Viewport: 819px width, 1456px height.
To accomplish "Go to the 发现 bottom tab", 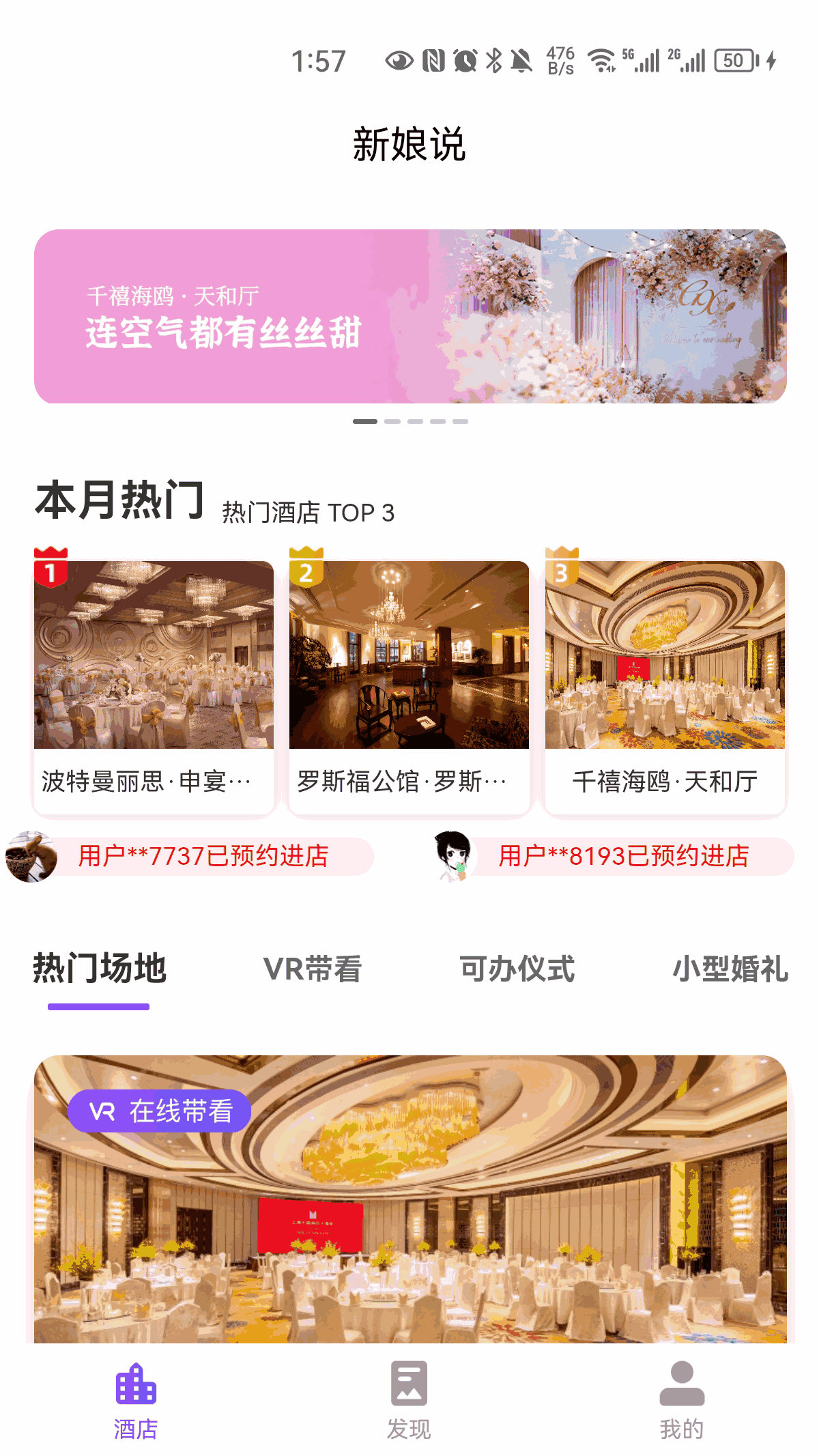I will 409,1399.
